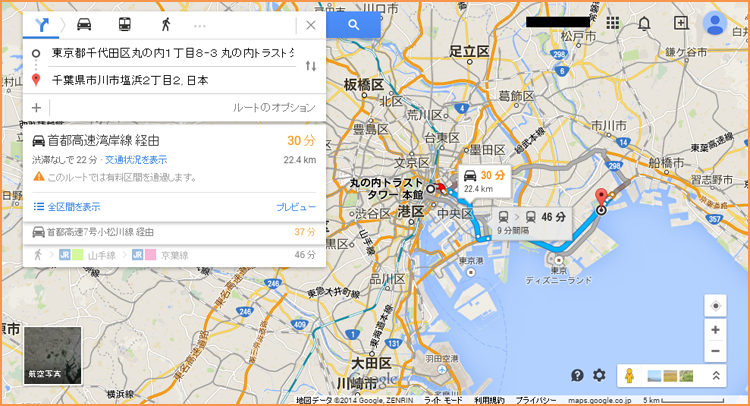This screenshot has width=750, height=406.
Task: Choose the 首都高速7号小松川線 route
Action: [170, 232]
